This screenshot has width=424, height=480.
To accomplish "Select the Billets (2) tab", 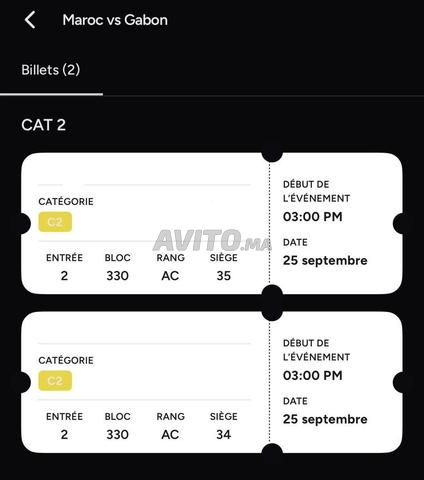I will (x=51, y=70).
